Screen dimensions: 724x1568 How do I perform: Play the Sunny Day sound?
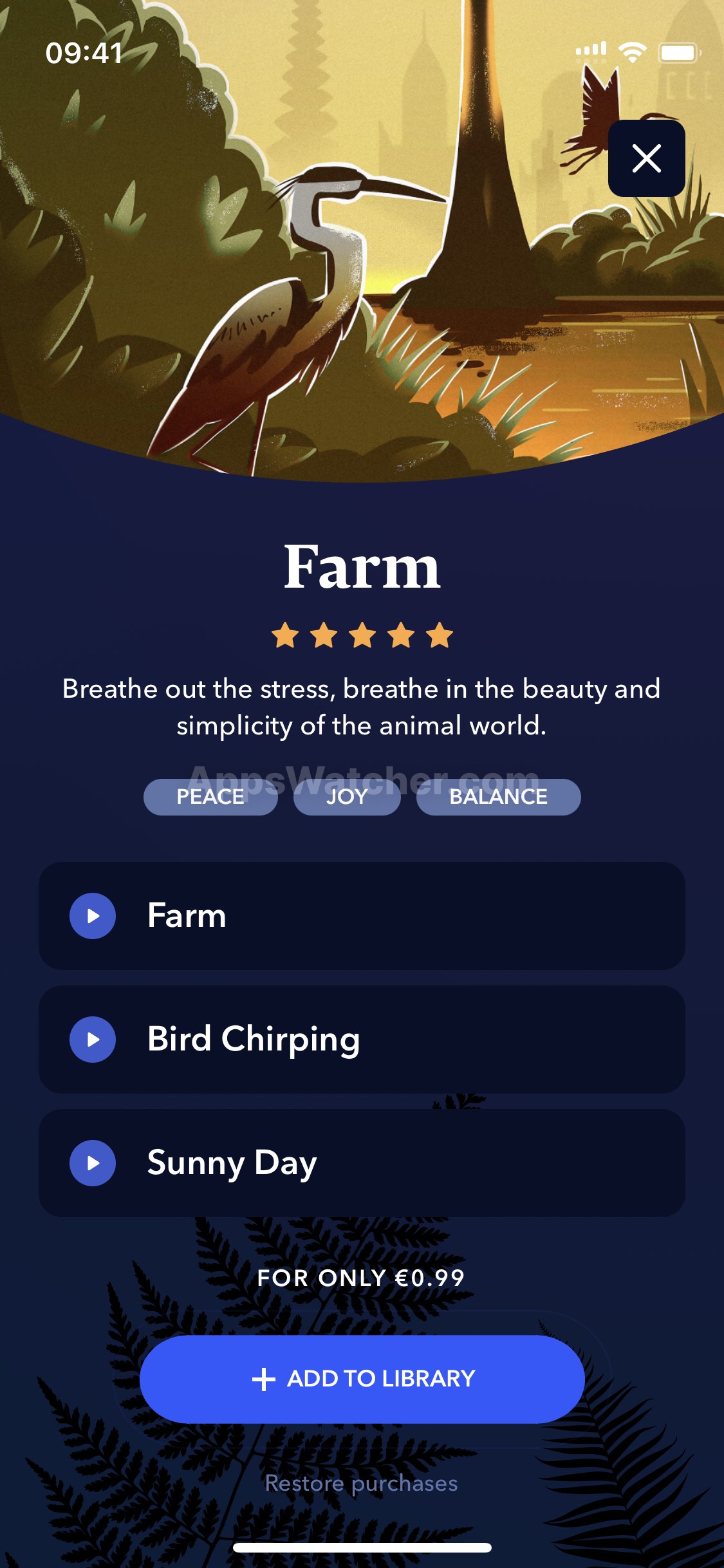pos(93,1162)
